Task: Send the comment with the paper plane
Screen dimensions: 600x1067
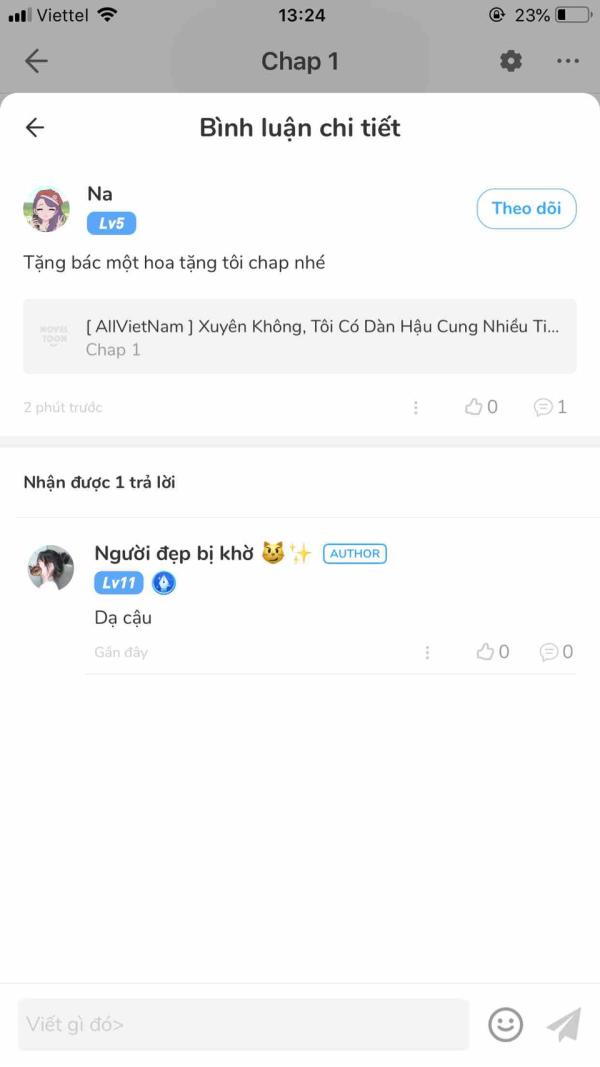Action: [563, 1024]
